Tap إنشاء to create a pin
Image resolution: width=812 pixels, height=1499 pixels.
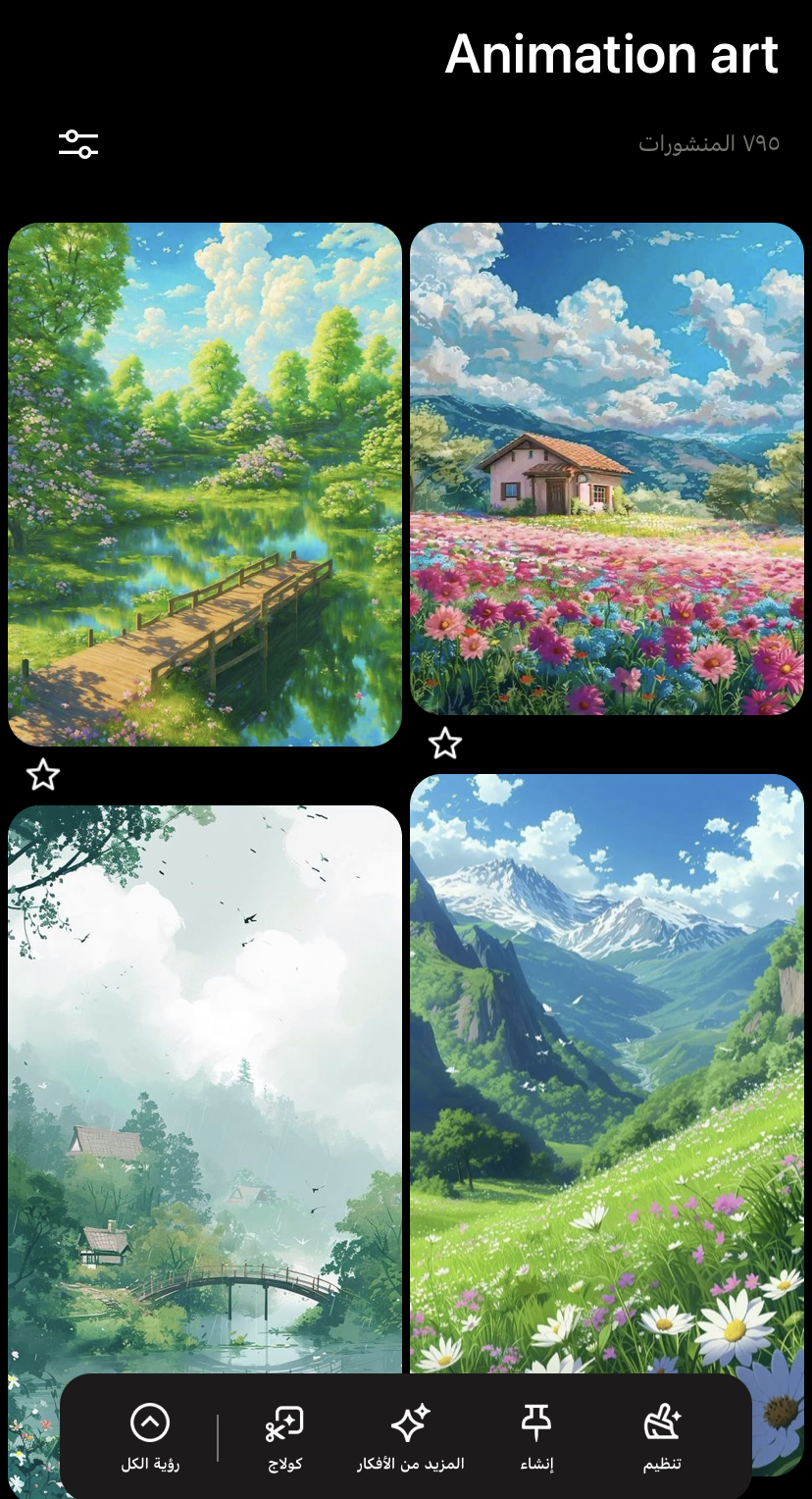(536, 1437)
